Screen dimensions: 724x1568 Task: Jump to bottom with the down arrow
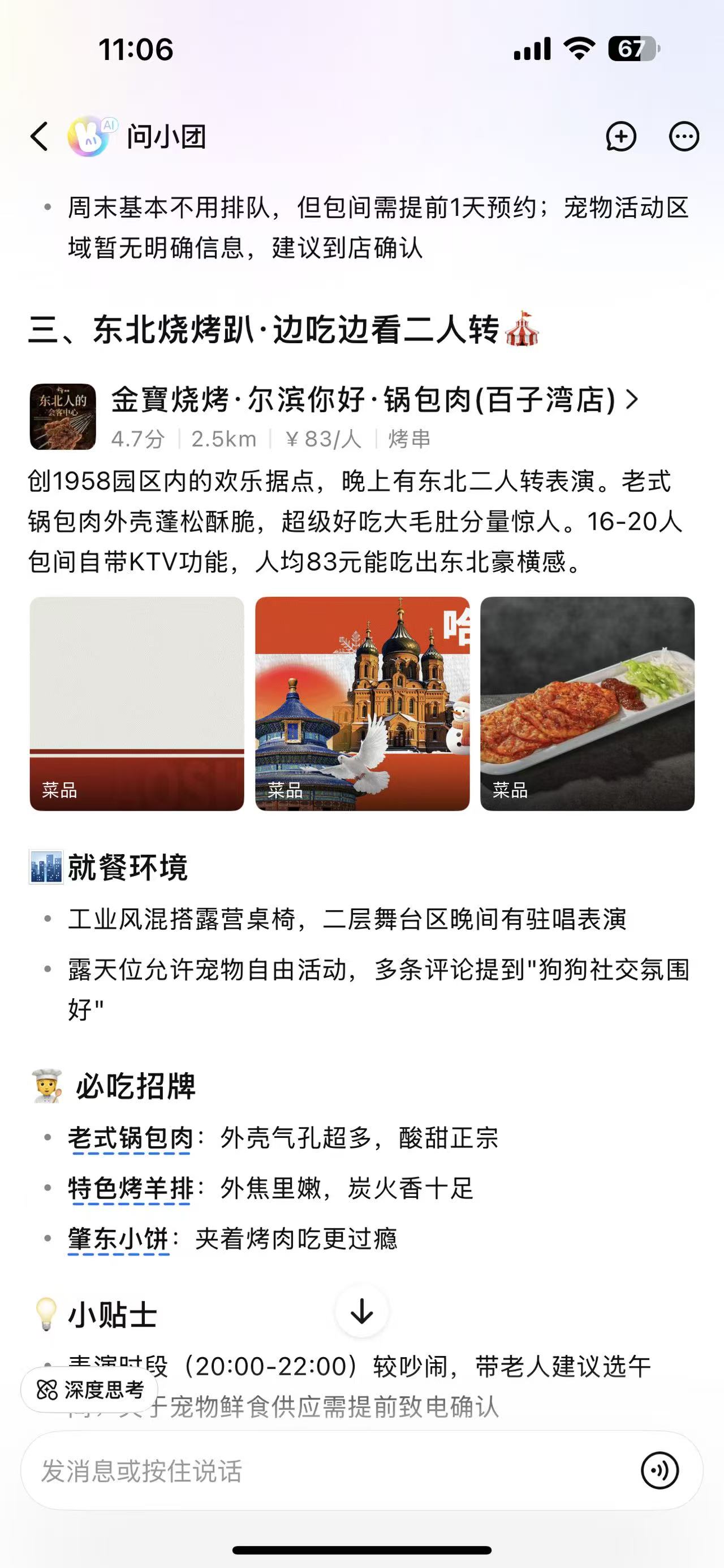(361, 1313)
